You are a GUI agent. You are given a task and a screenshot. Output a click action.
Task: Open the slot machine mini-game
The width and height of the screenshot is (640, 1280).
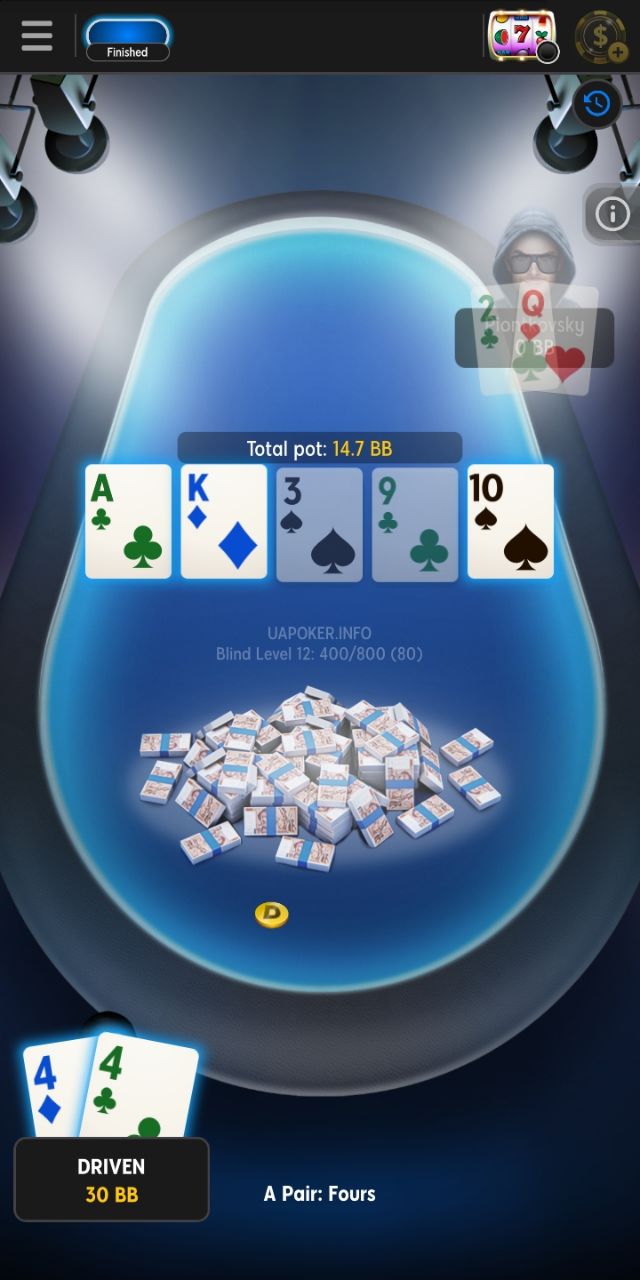[520, 36]
